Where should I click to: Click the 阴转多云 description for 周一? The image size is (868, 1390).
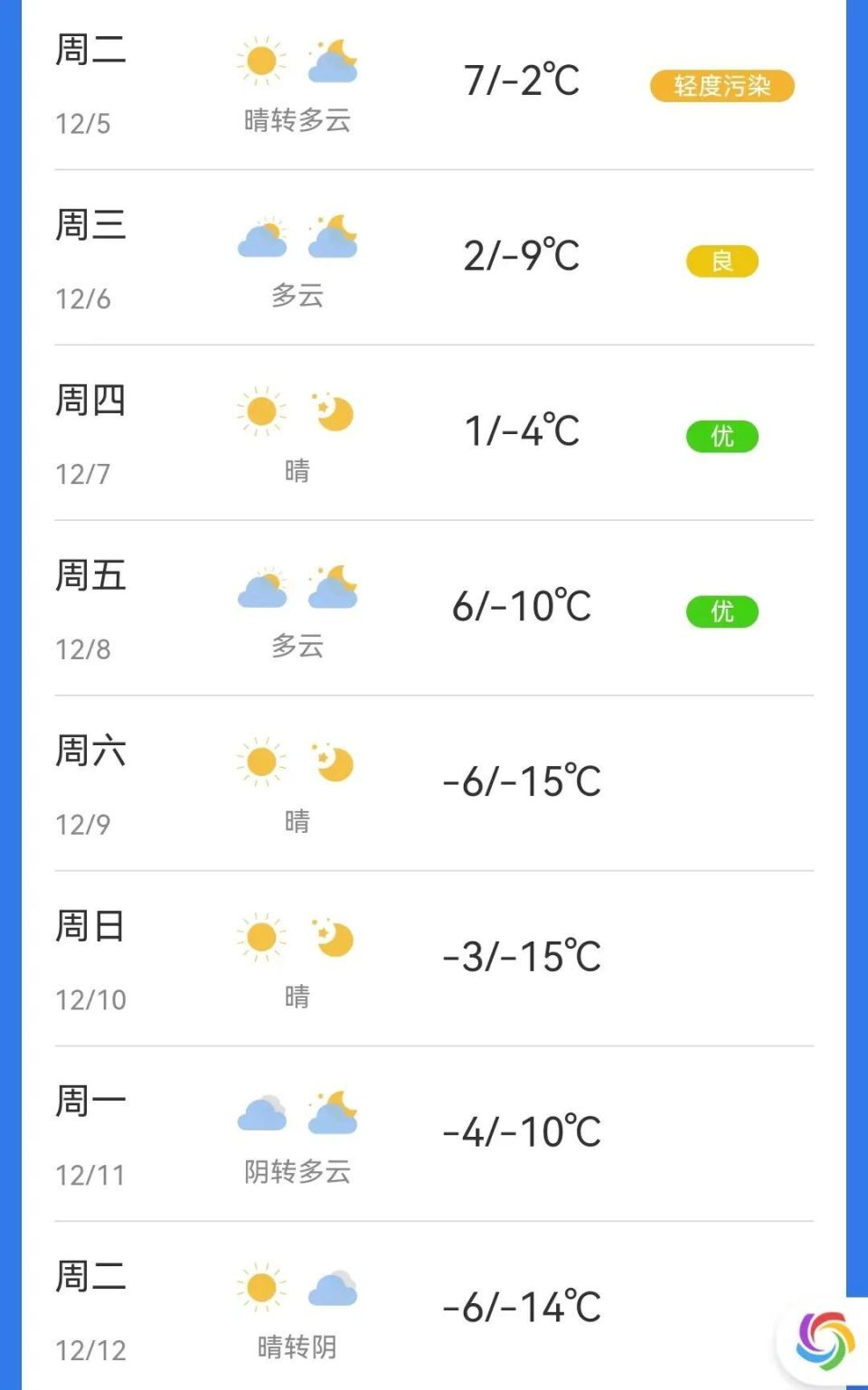(296, 1174)
